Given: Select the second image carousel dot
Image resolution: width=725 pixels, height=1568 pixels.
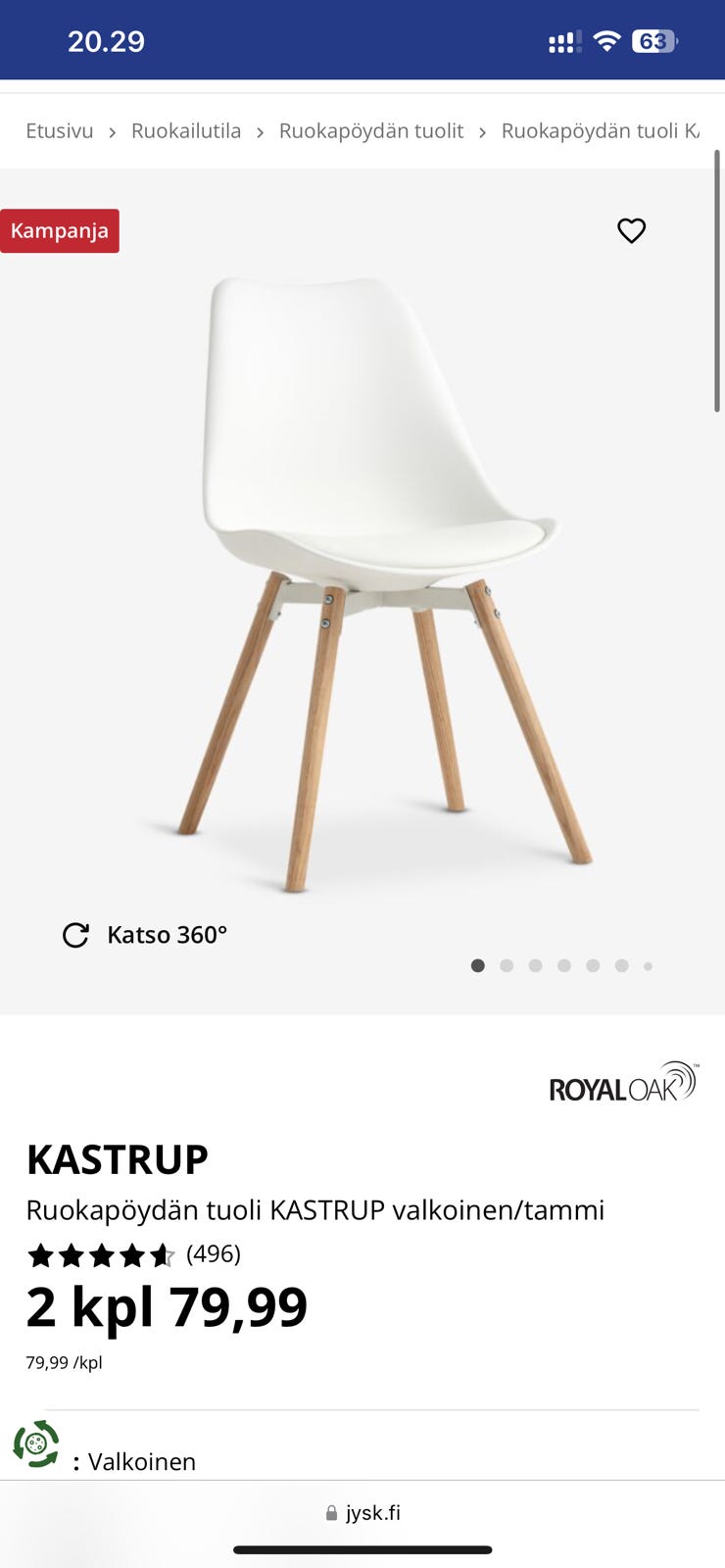Looking at the screenshot, I should tap(507, 965).
